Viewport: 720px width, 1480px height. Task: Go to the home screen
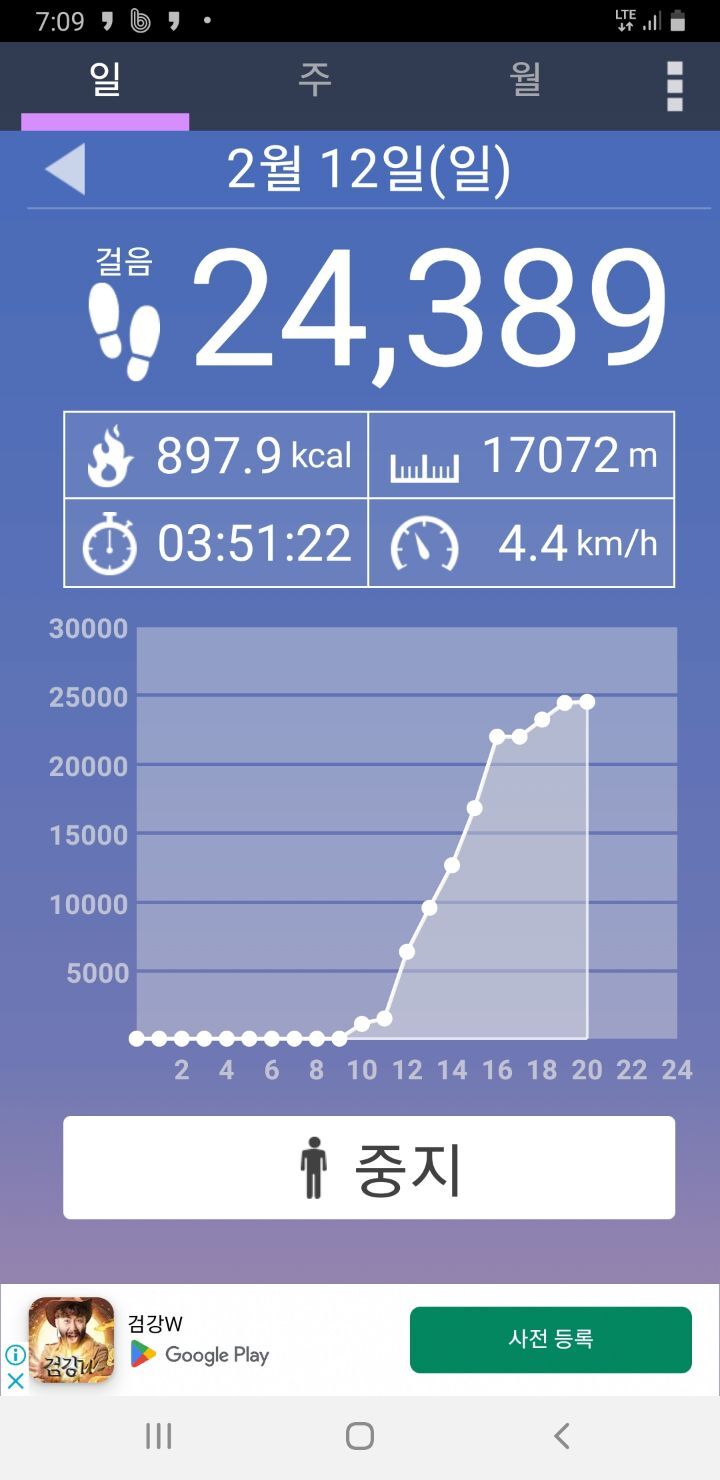coord(360,1436)
